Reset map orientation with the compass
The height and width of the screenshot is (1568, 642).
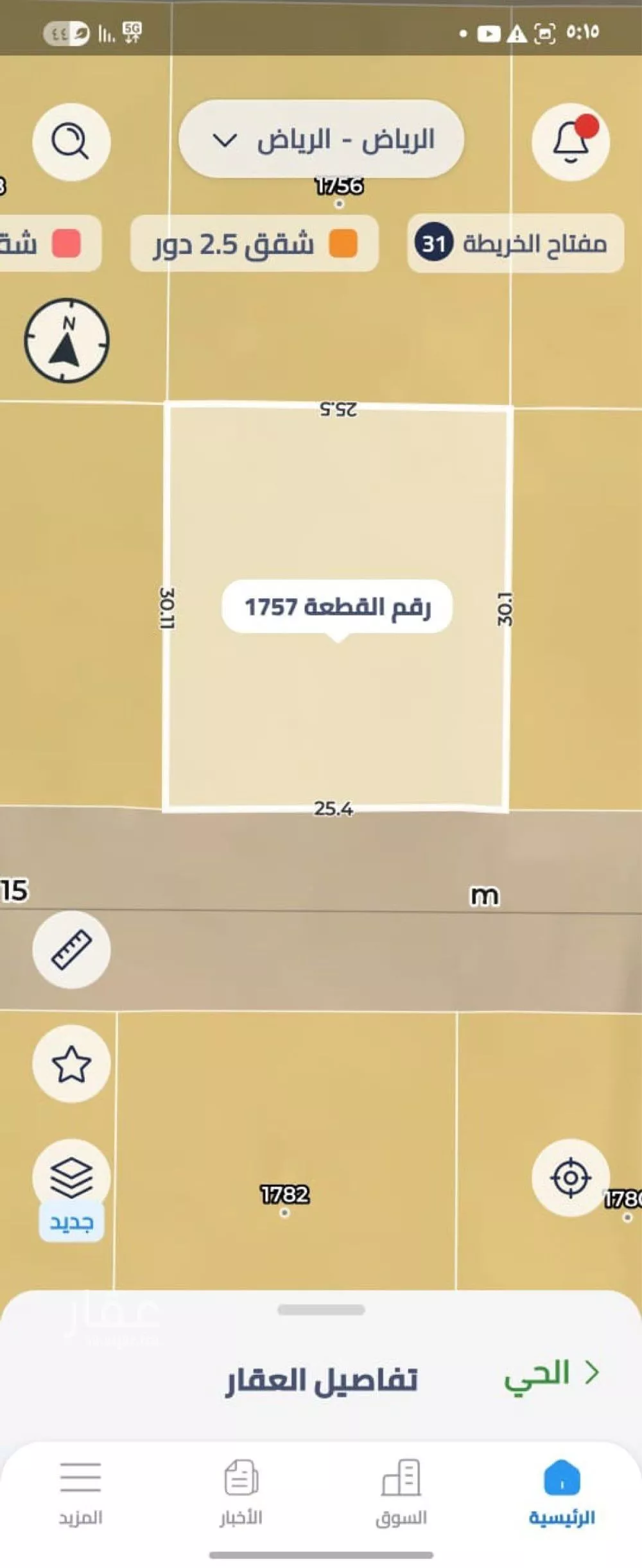tap(67, 341)
